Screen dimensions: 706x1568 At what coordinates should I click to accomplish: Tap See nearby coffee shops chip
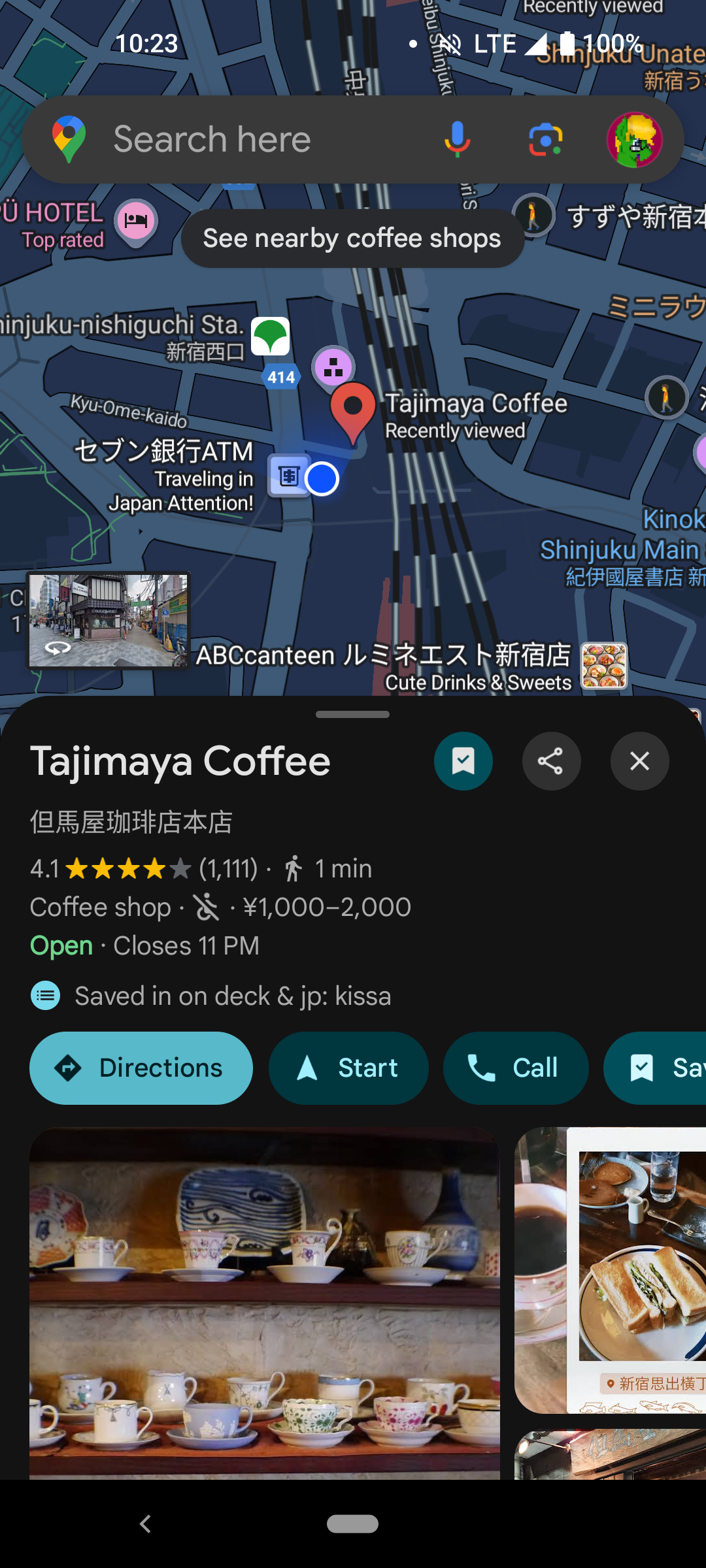click(x=352, y=238)
